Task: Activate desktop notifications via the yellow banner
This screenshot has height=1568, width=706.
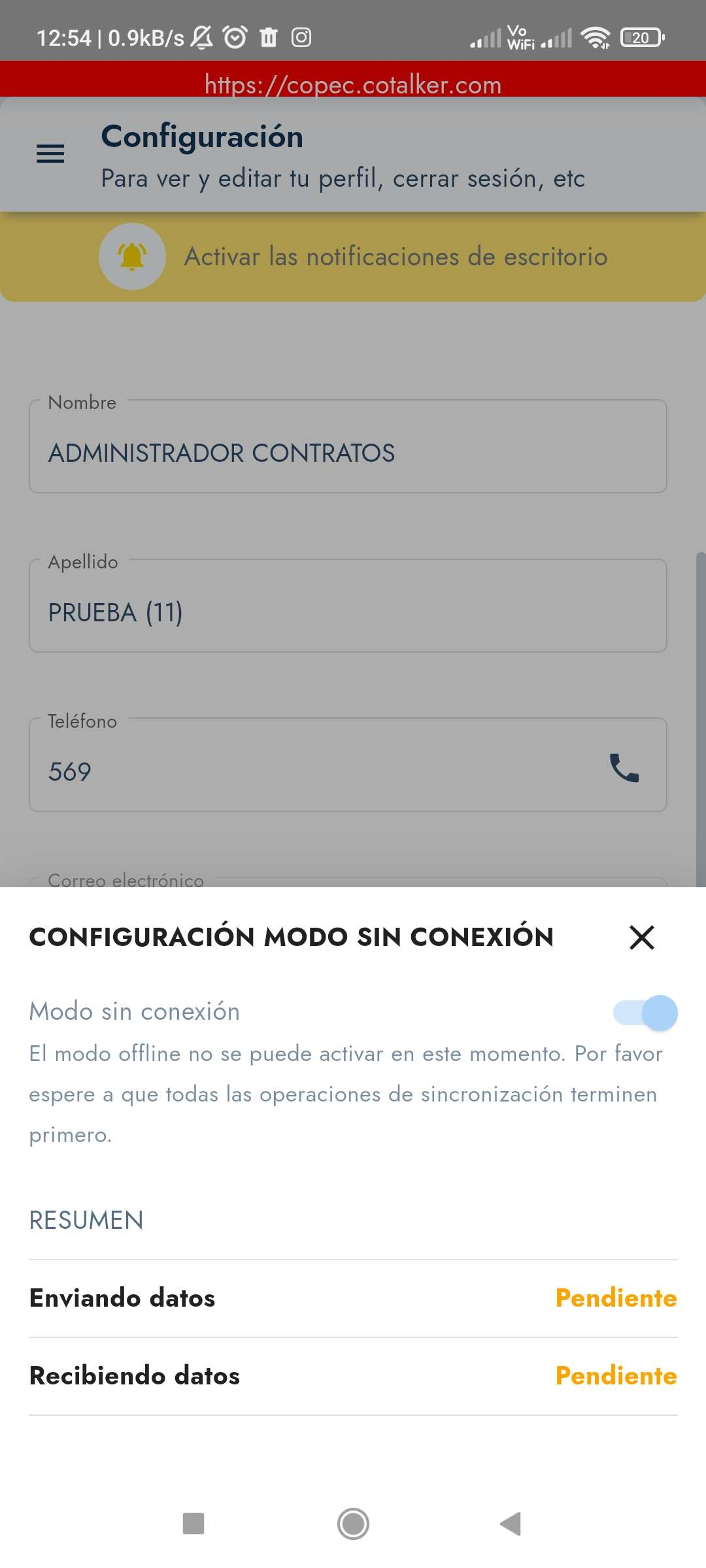Action: pos(395,256)
